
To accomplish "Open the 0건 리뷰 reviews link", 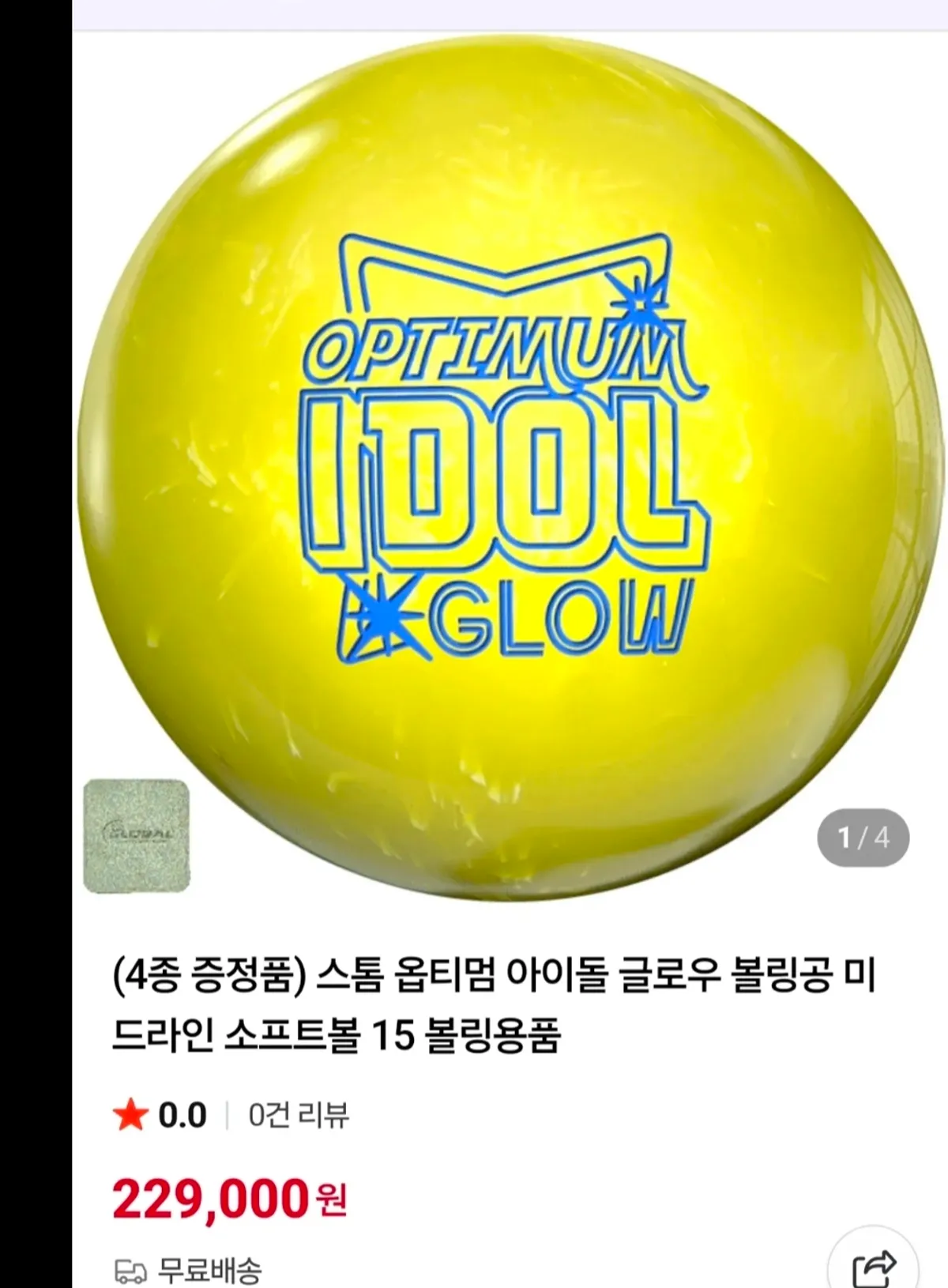I will pyautogui.click(x=298, y=1115).
